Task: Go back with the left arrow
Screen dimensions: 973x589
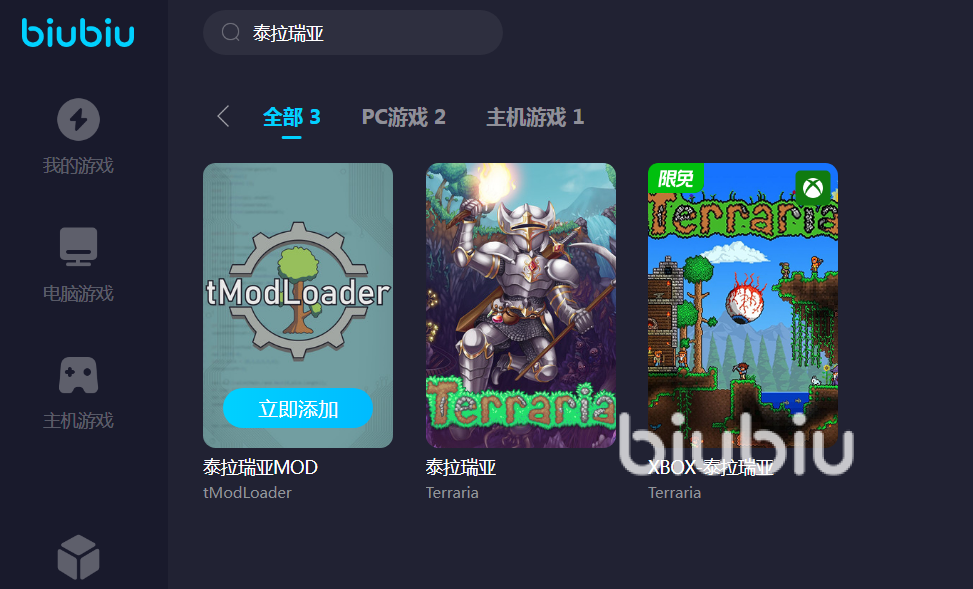Action: click(x=223, y=117)
